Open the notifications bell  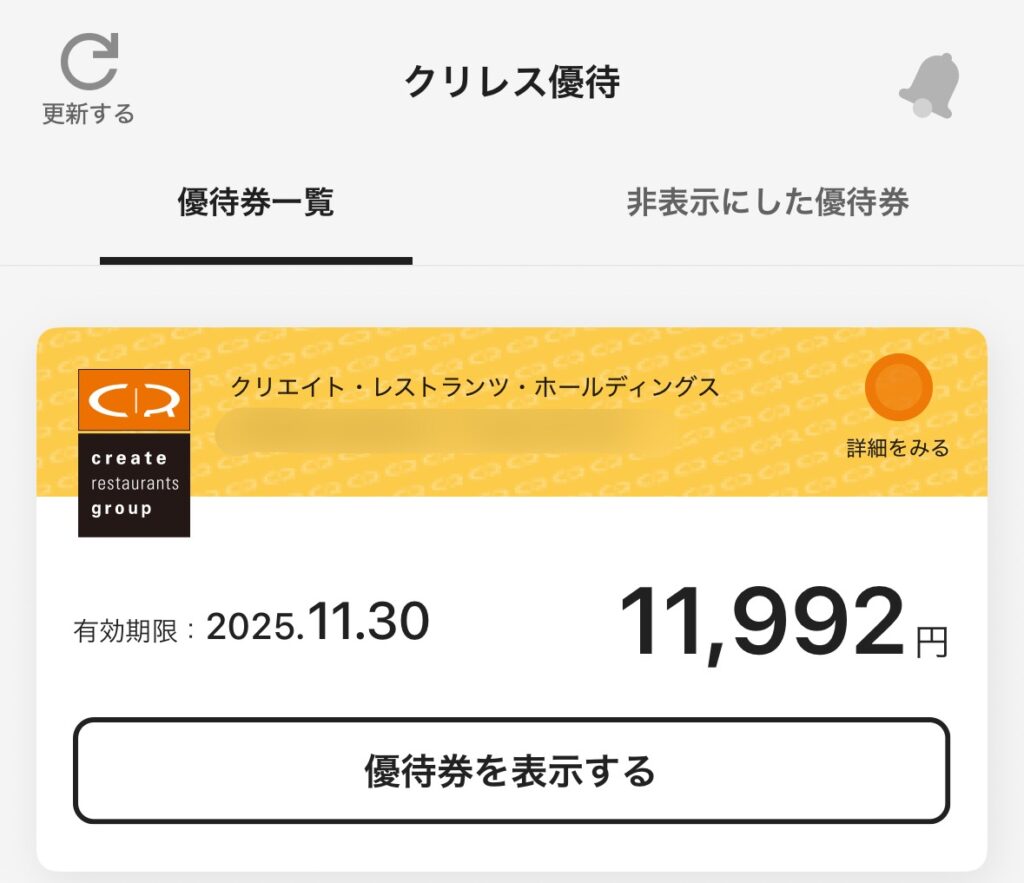929,84
